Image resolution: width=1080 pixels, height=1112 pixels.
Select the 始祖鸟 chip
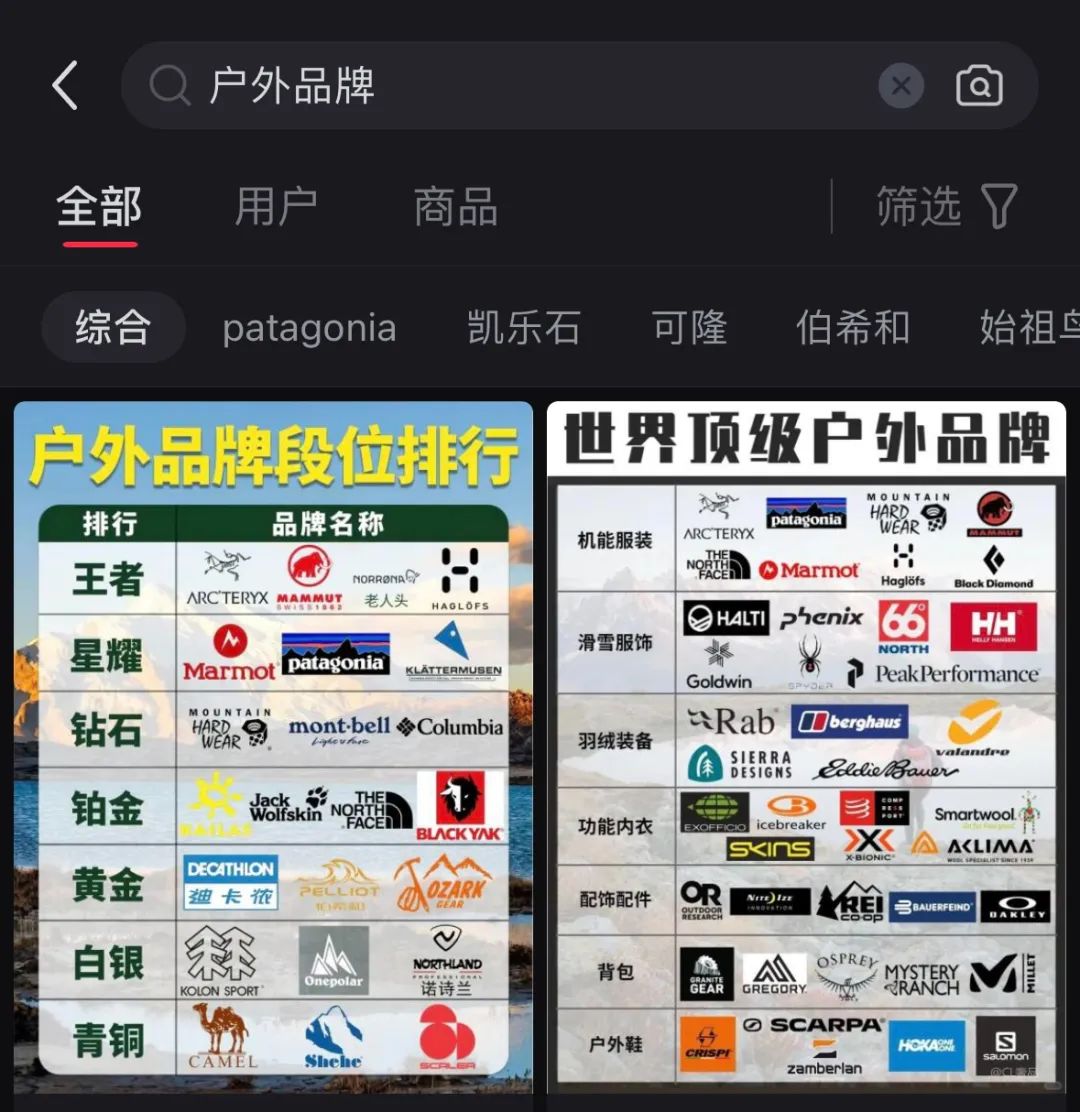pos(1030,327)
